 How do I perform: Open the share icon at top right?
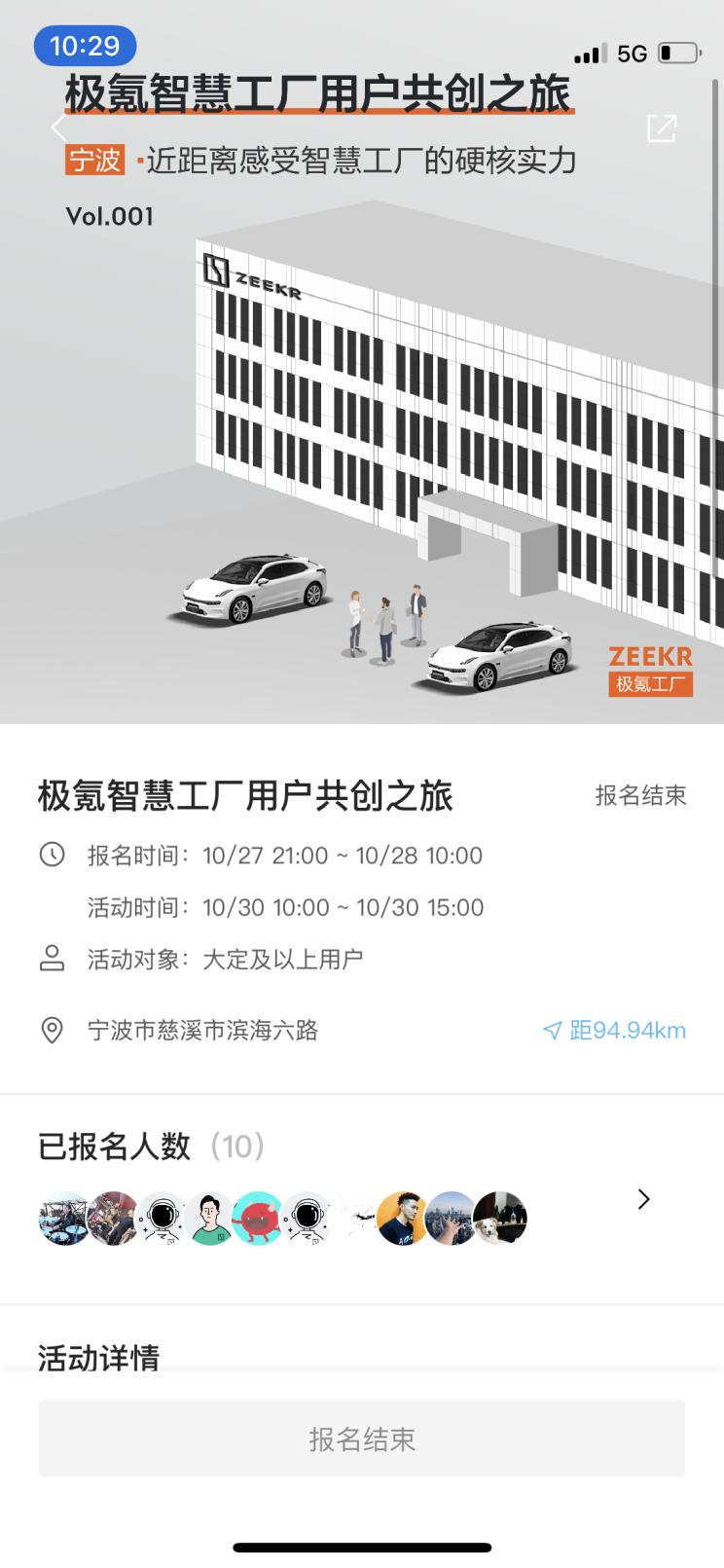coord(663,128)
